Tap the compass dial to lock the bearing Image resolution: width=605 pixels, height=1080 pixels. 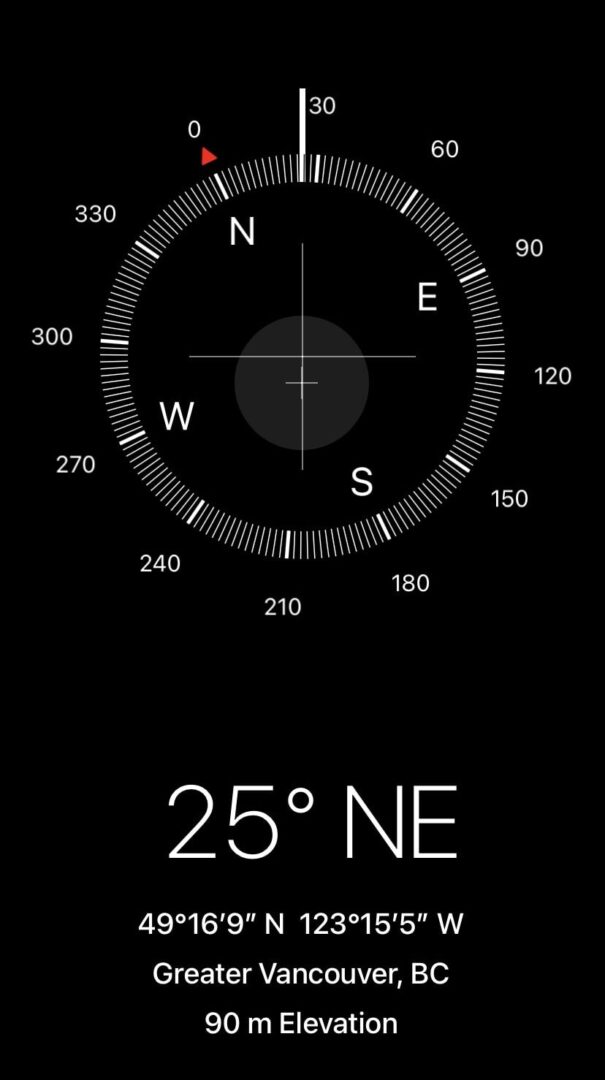point(302,357)
